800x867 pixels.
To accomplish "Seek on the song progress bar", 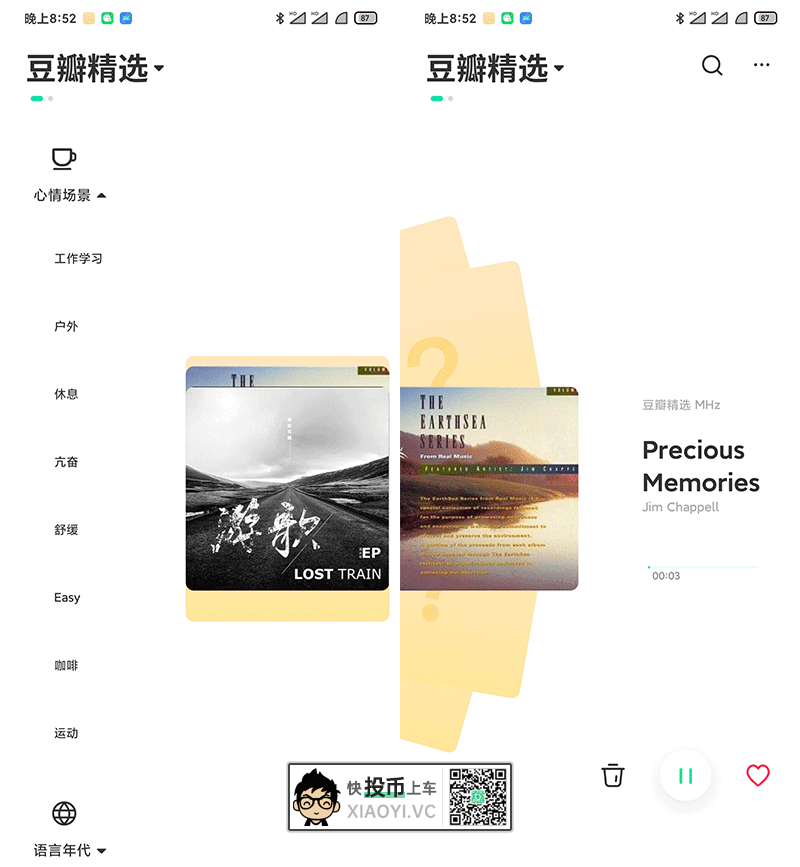I will (x=702, y=567).
